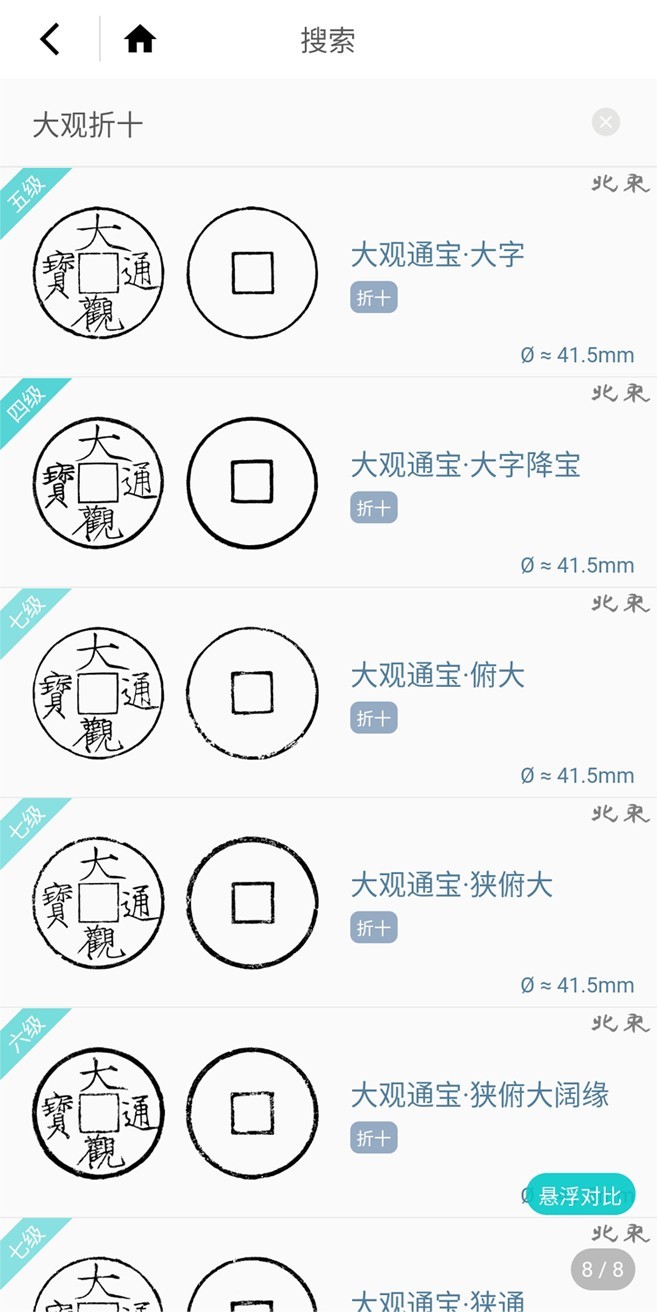The height and width of the screenshot is (1312, 657).
Task: Return to the home page
Action: (140, 40)
